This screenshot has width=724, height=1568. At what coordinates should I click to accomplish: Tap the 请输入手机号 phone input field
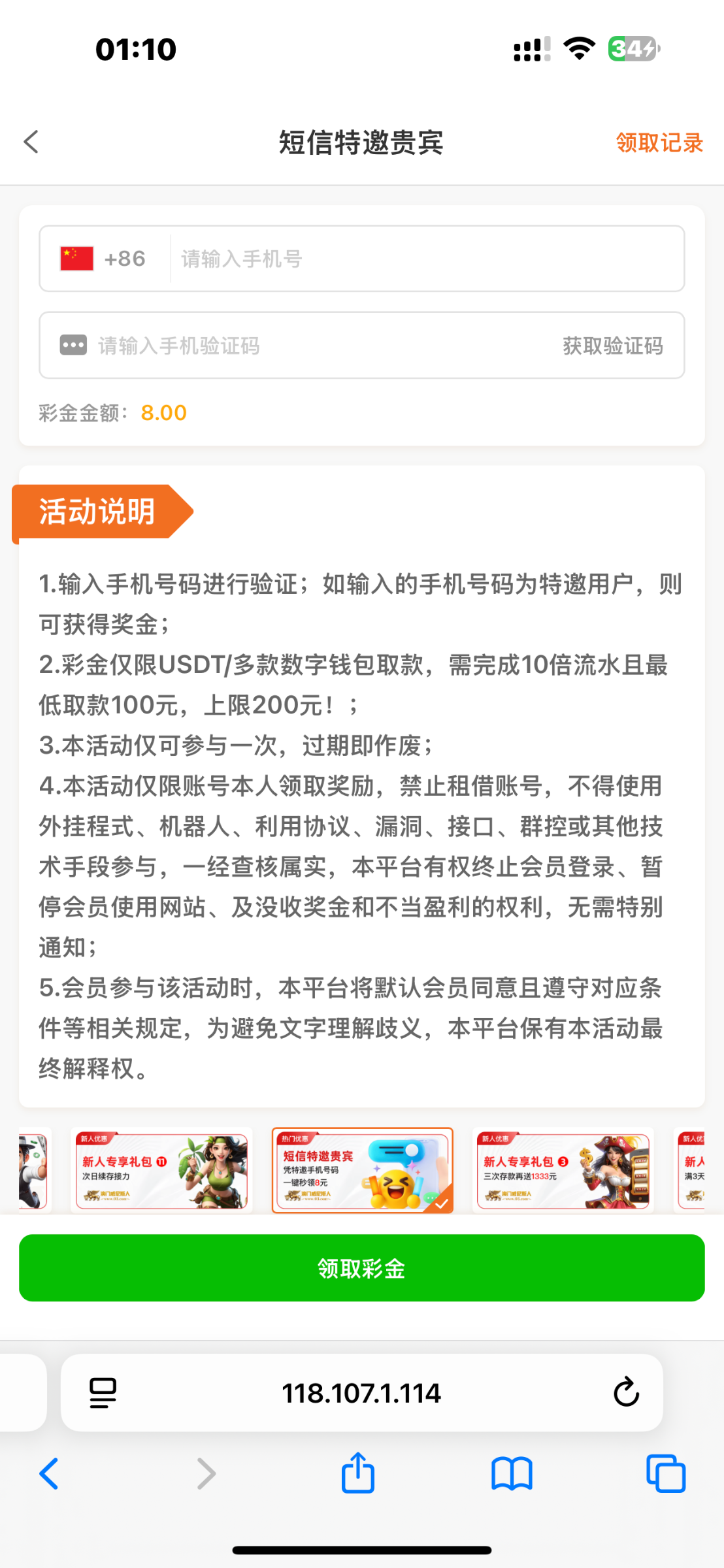click(x=392, y=258)
